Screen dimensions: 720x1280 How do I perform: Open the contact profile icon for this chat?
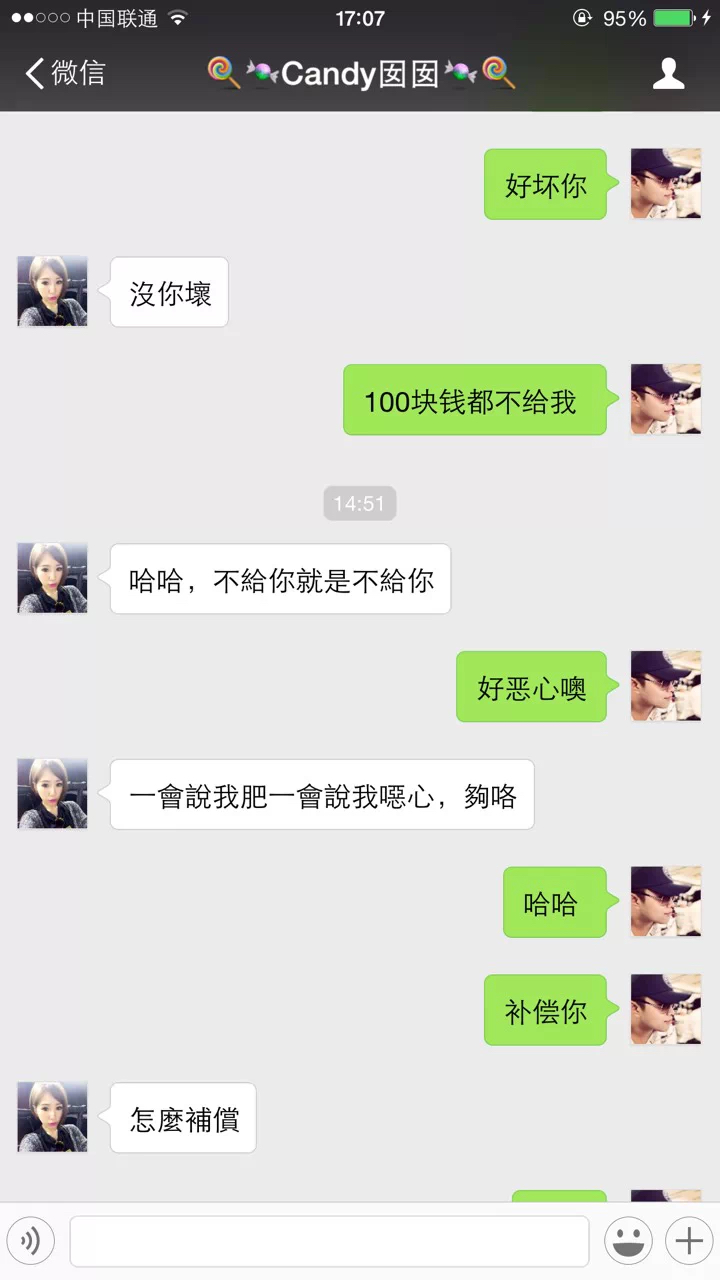(x=668, y=73)
